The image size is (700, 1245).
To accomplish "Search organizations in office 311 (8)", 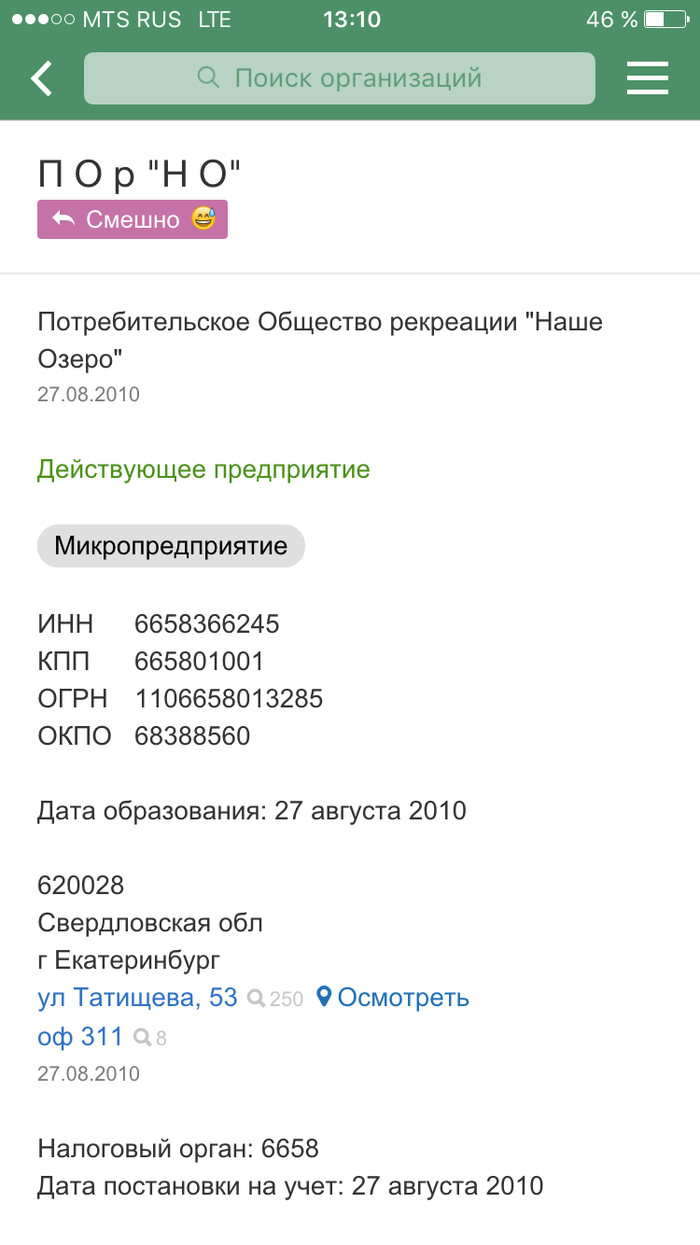I will [x=150, y=1037].
